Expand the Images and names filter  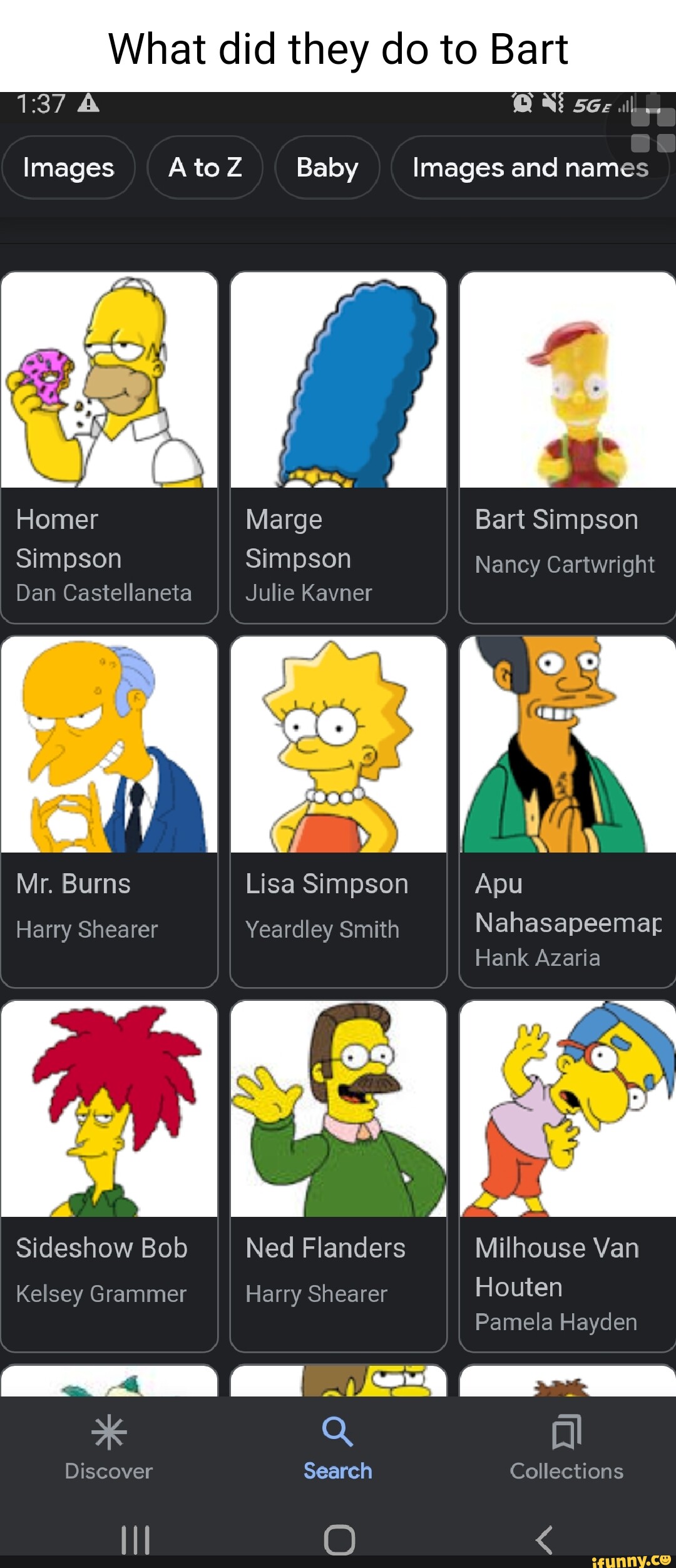click(529, 168)
